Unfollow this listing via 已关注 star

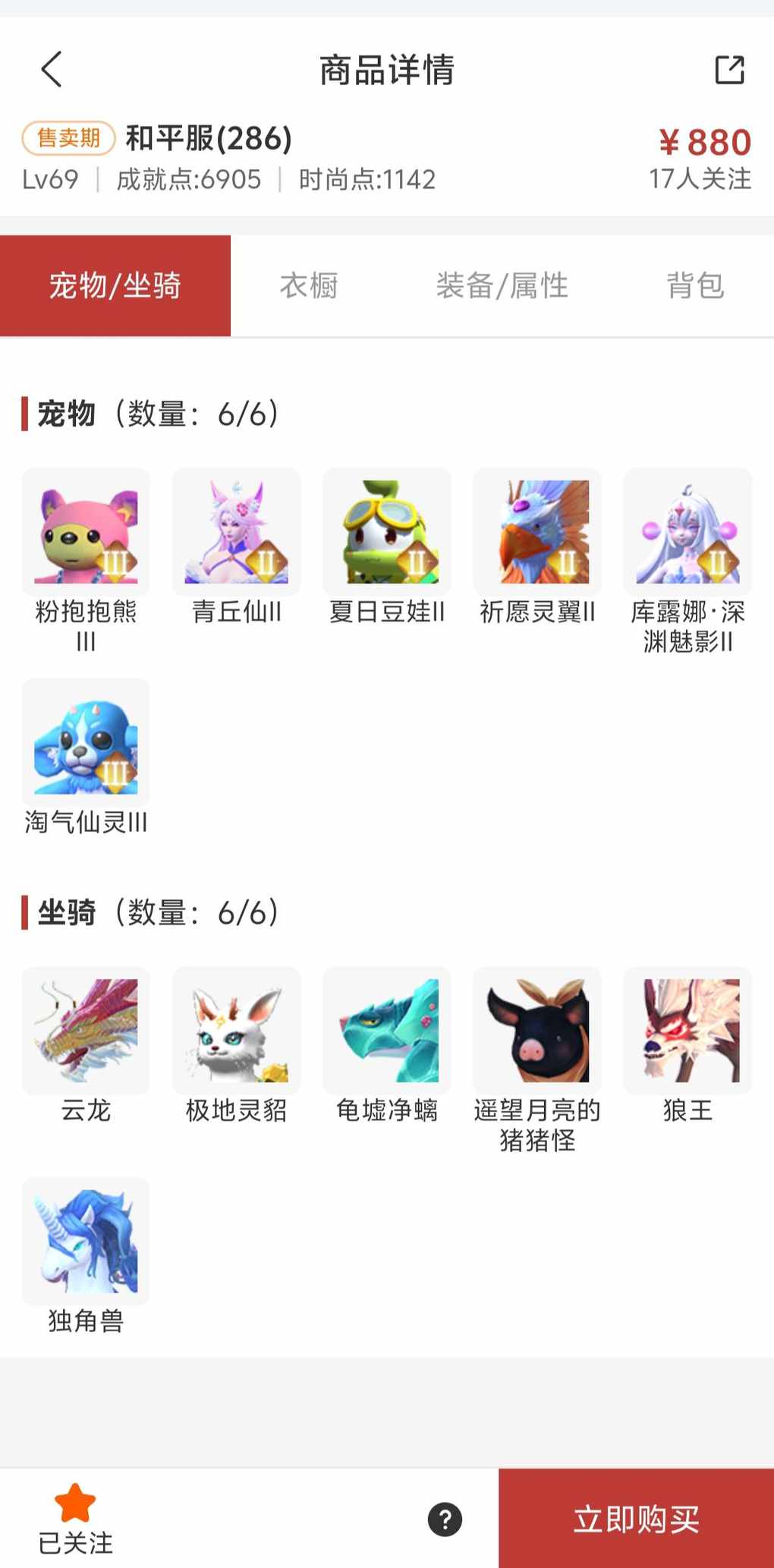pos(75,1518)
